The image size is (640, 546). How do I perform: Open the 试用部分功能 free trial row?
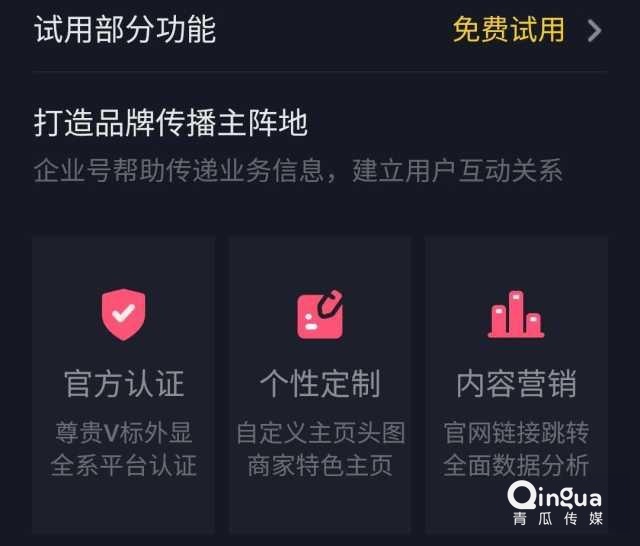point(320,30)
